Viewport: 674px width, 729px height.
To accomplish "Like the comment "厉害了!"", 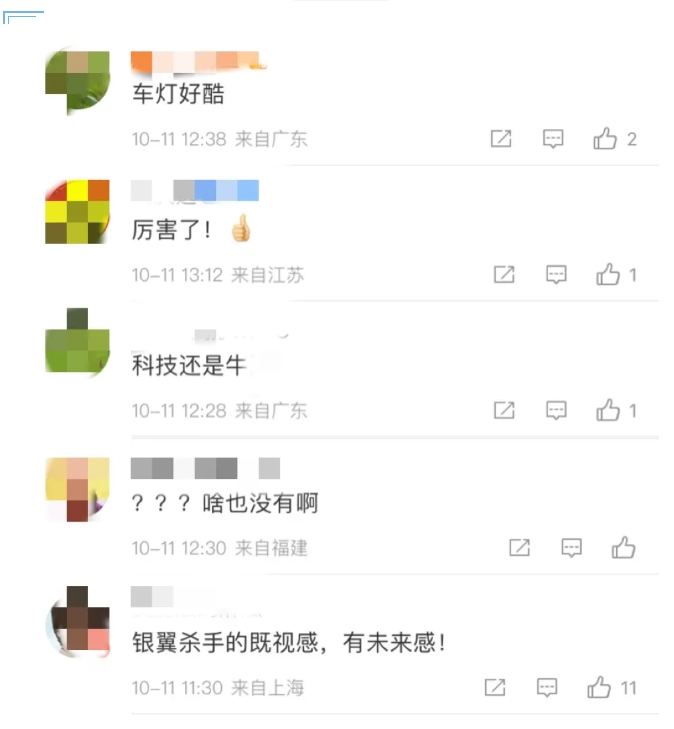I will 608,275.
